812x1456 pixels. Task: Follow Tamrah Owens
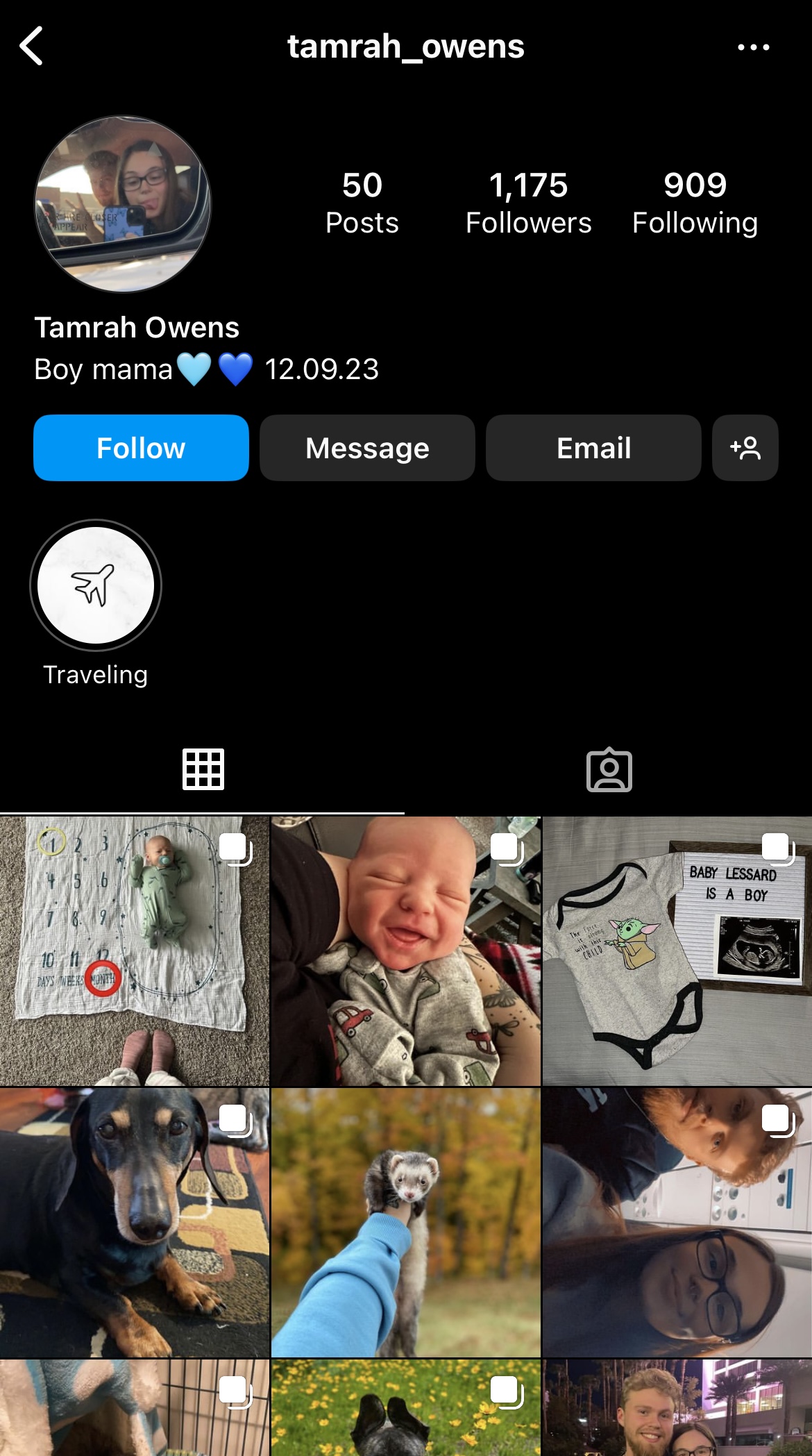[x=141, y=448]
